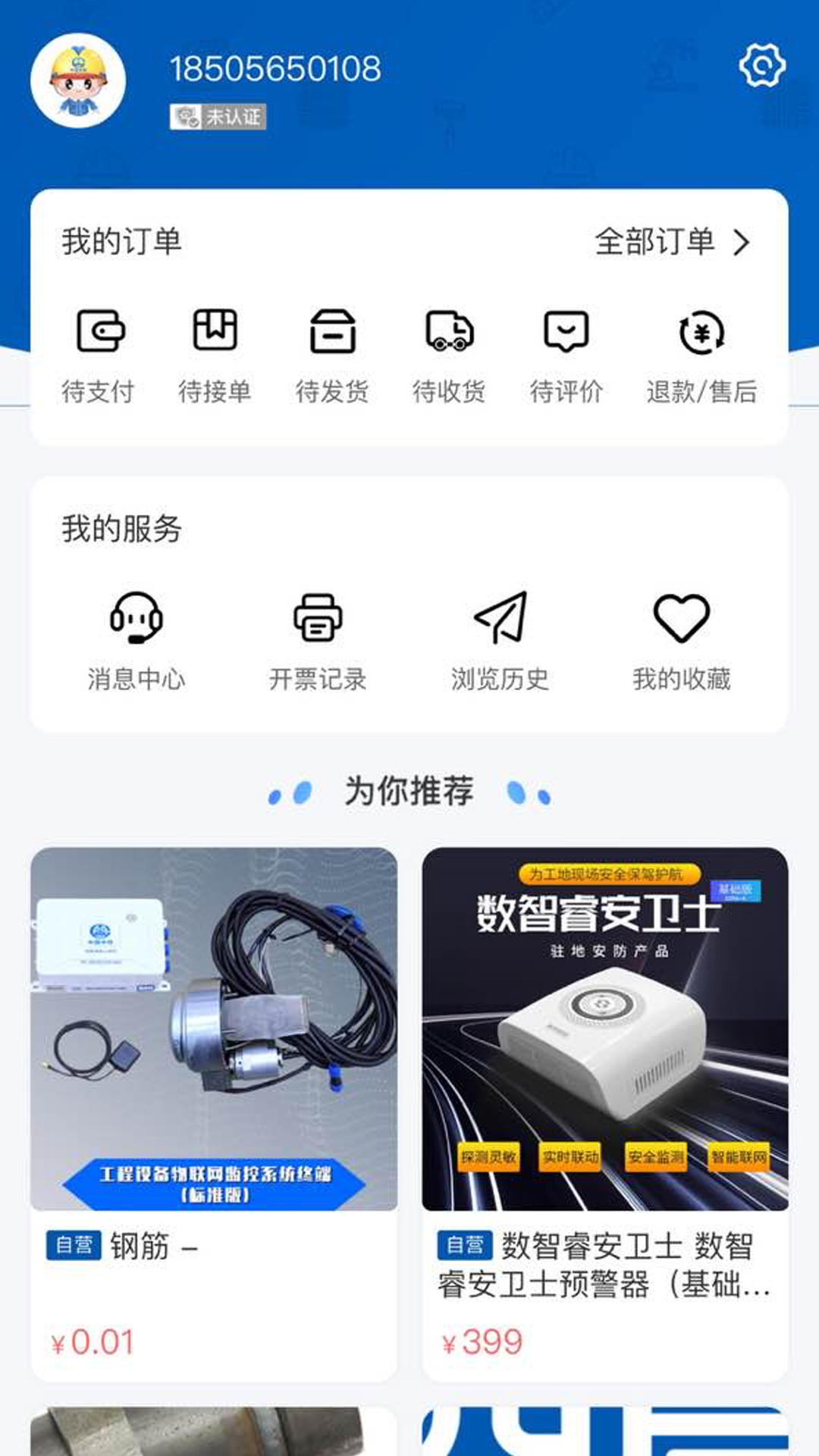Viewport: 819px width, 1456px height.
Task: Tap the phone number 18505650108
Action: pos(275,70)
